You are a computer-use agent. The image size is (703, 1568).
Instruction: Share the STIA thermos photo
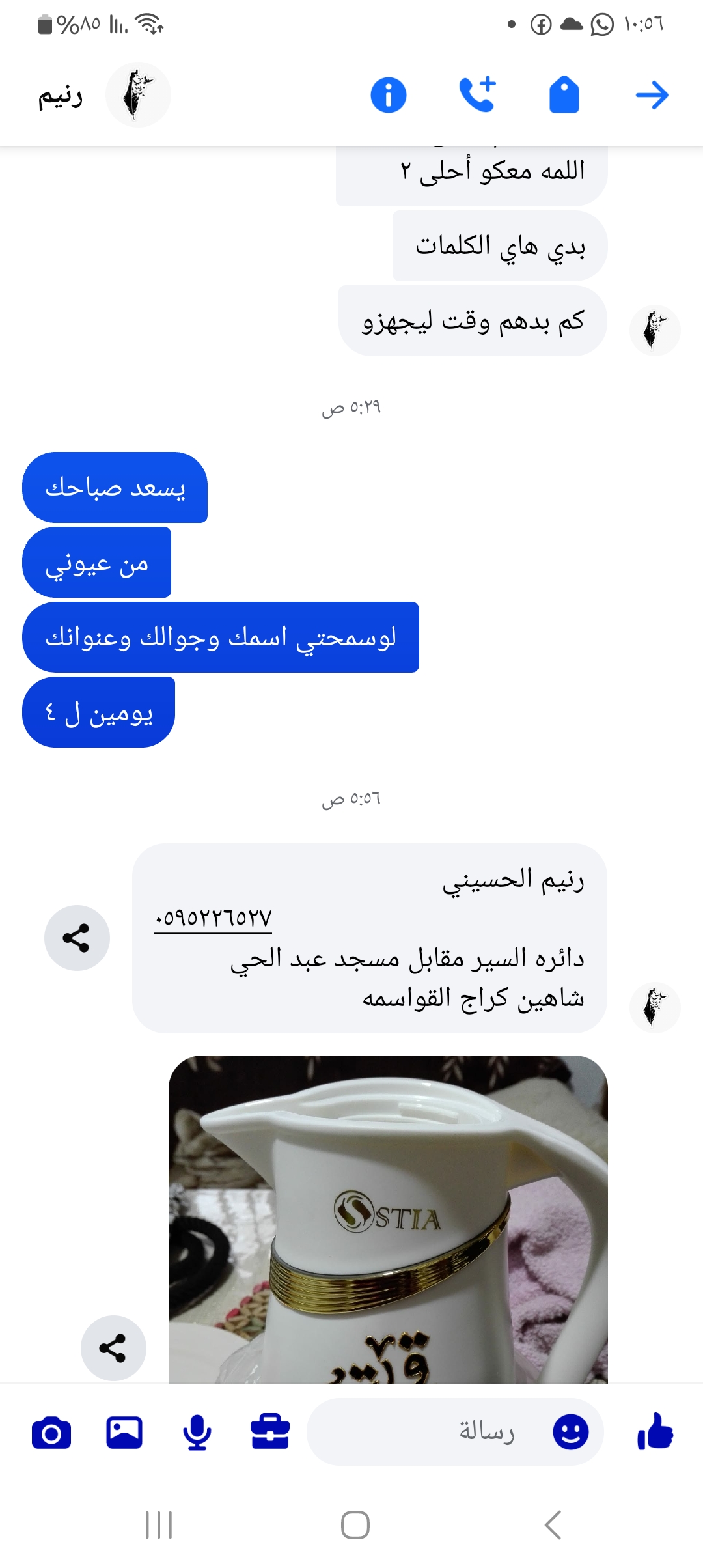[113, 1348]
